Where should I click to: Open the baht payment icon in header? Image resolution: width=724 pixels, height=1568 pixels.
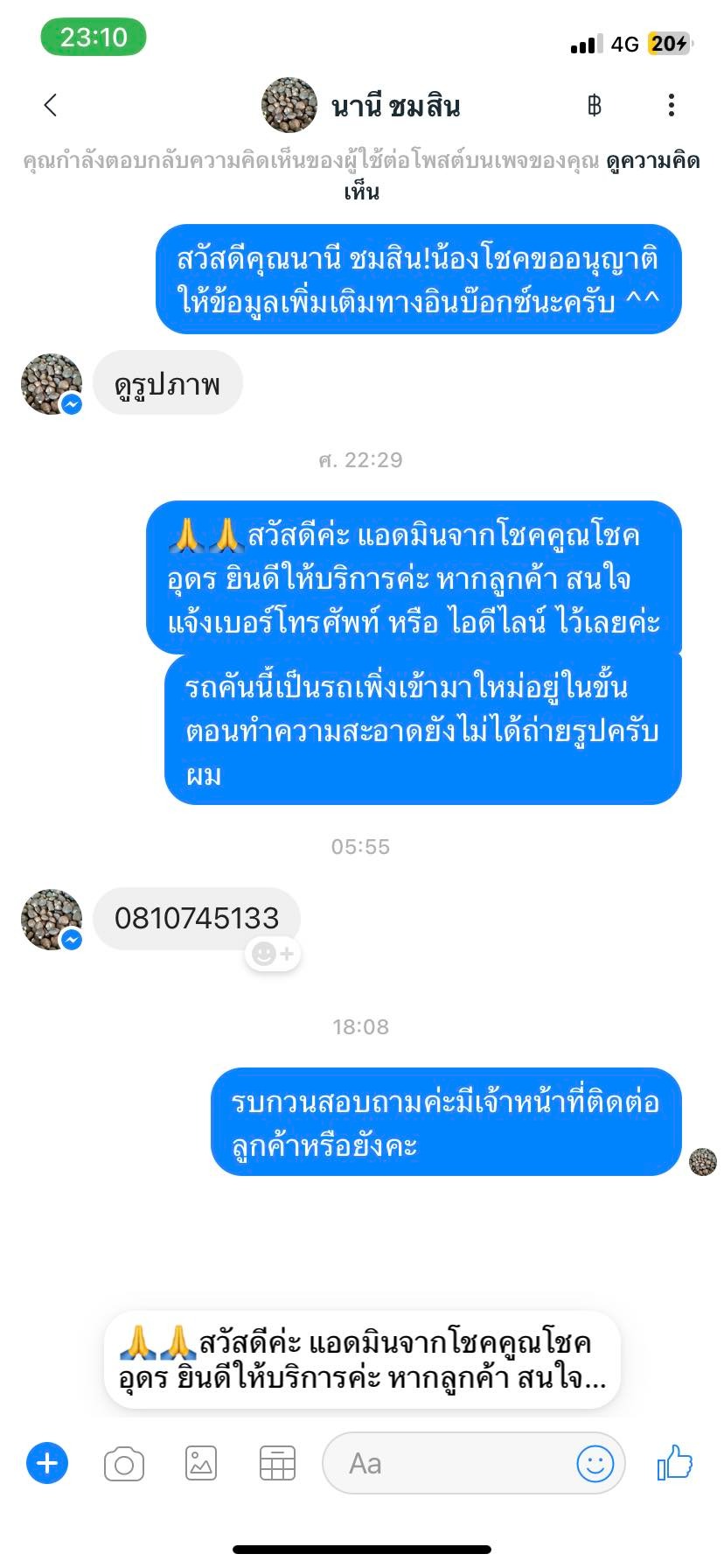pyautogui.click(x=595, y=106)
